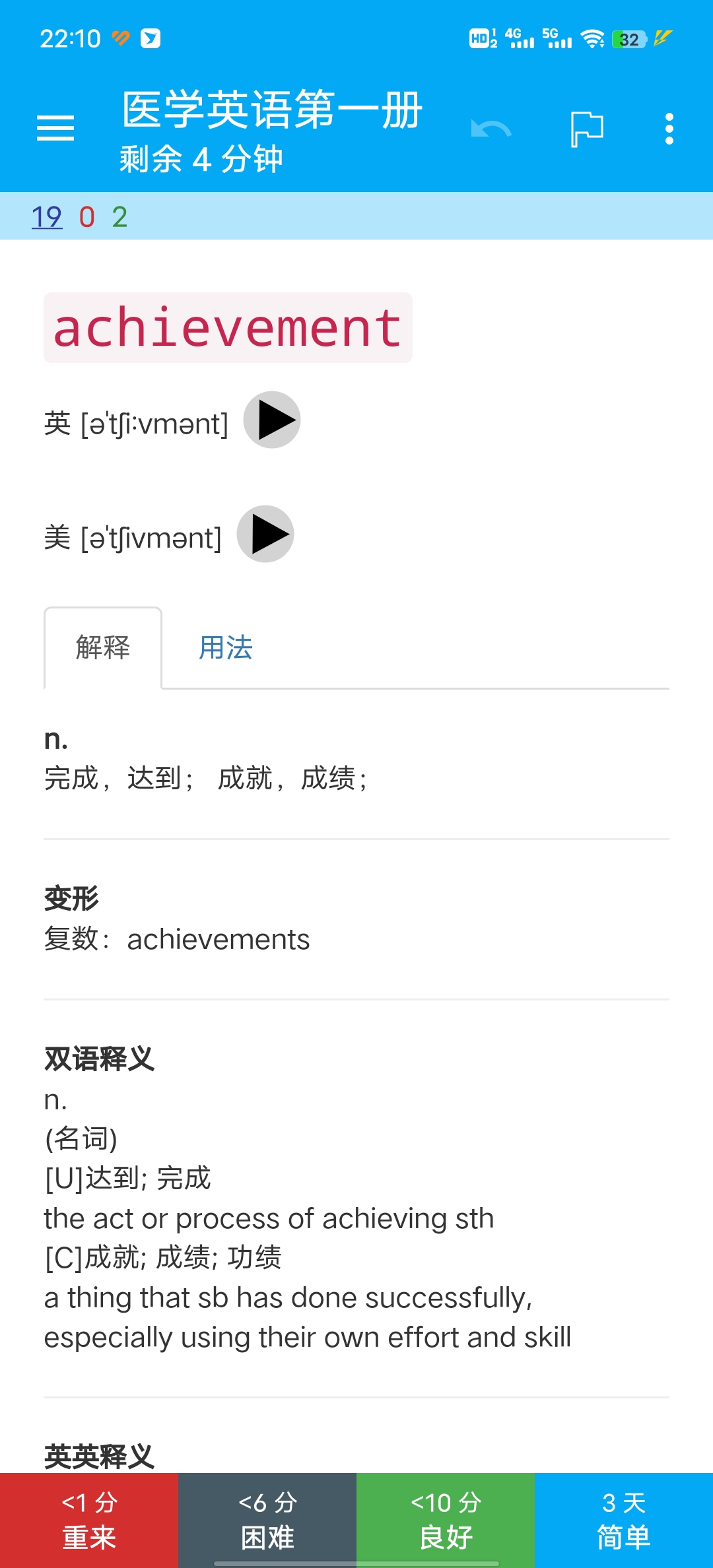Viewport: 713px width, 1568px height.
Task: Rate card as 简单 (3 天)
Action: pos(624,1520)
